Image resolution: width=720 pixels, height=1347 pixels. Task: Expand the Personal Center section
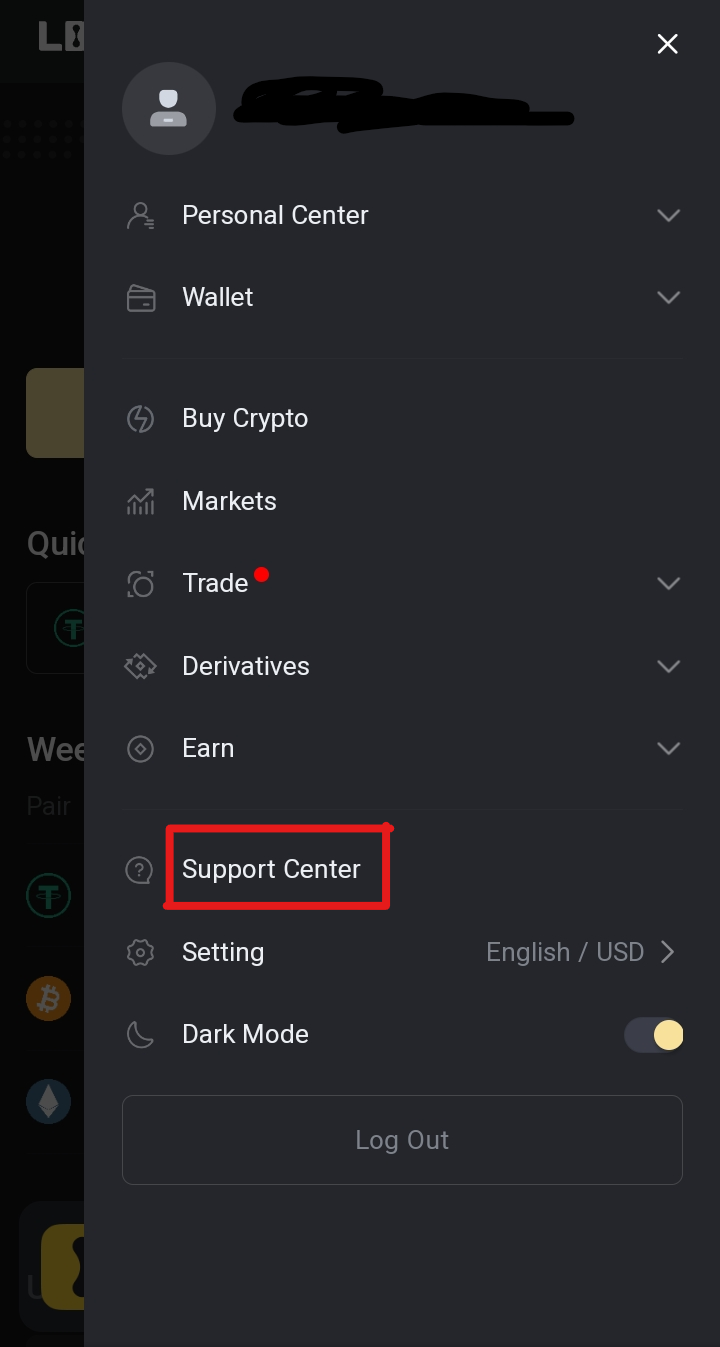(x=402, y=215)
